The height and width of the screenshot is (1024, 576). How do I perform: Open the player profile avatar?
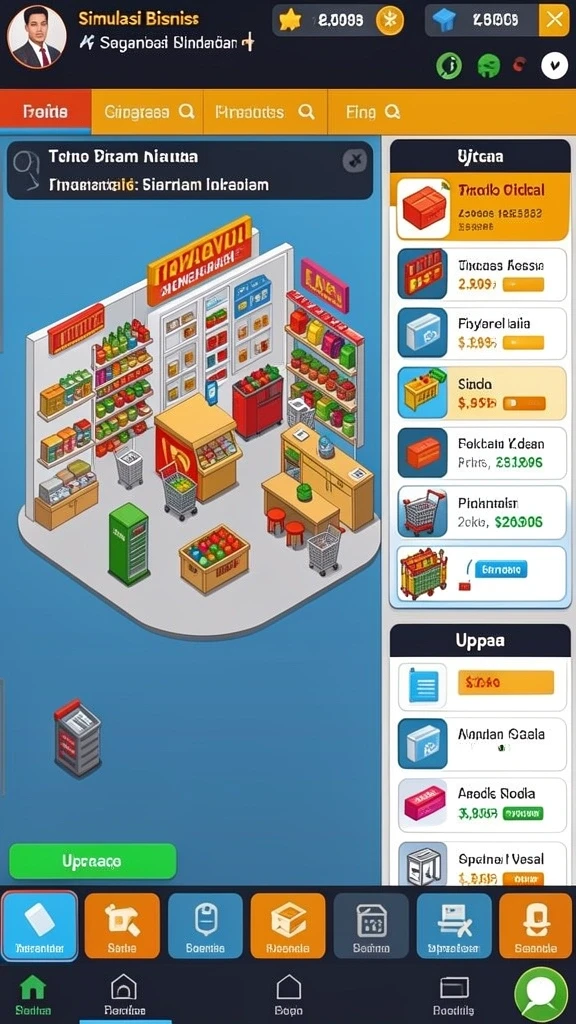coord(37,37)
